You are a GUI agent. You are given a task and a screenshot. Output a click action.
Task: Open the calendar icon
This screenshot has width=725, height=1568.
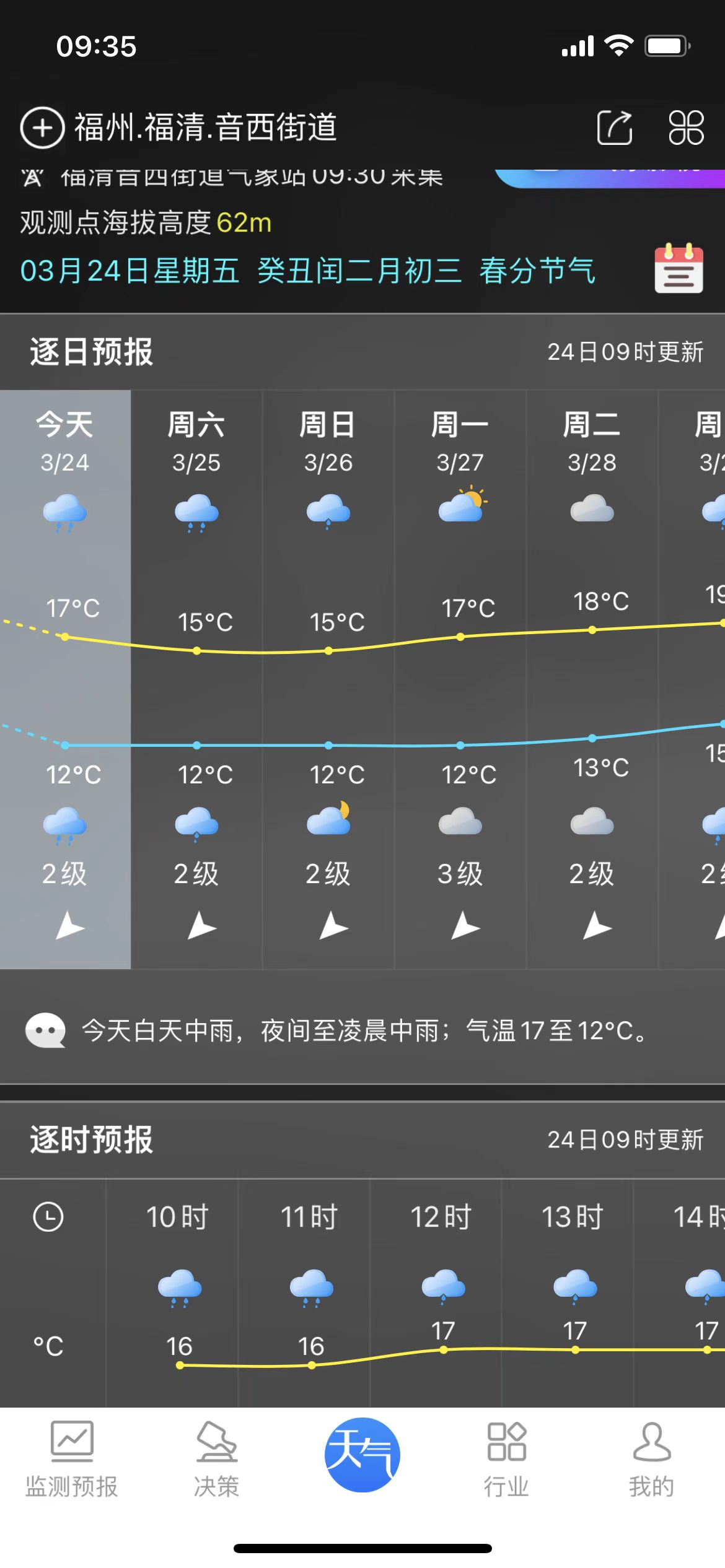tap(679, 270)
